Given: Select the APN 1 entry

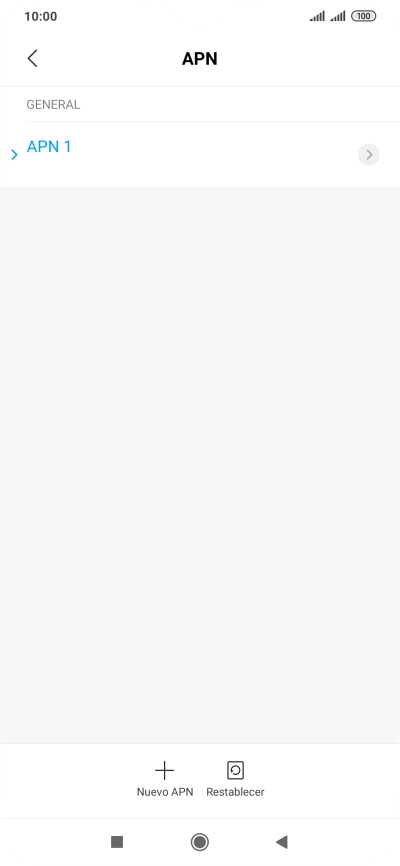Looking at the screenshot, I should click(x=199, y=155).
